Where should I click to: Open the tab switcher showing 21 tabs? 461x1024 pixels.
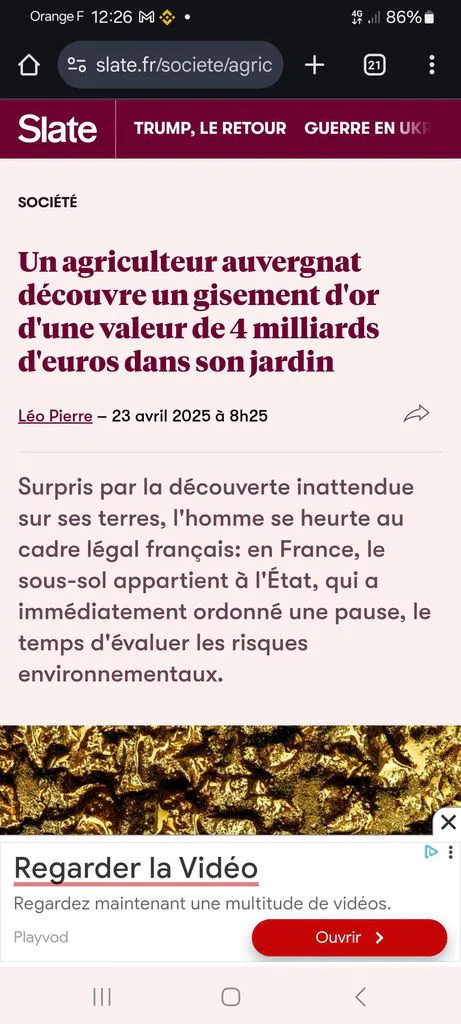pyautogui.click(x=374, y=65)
